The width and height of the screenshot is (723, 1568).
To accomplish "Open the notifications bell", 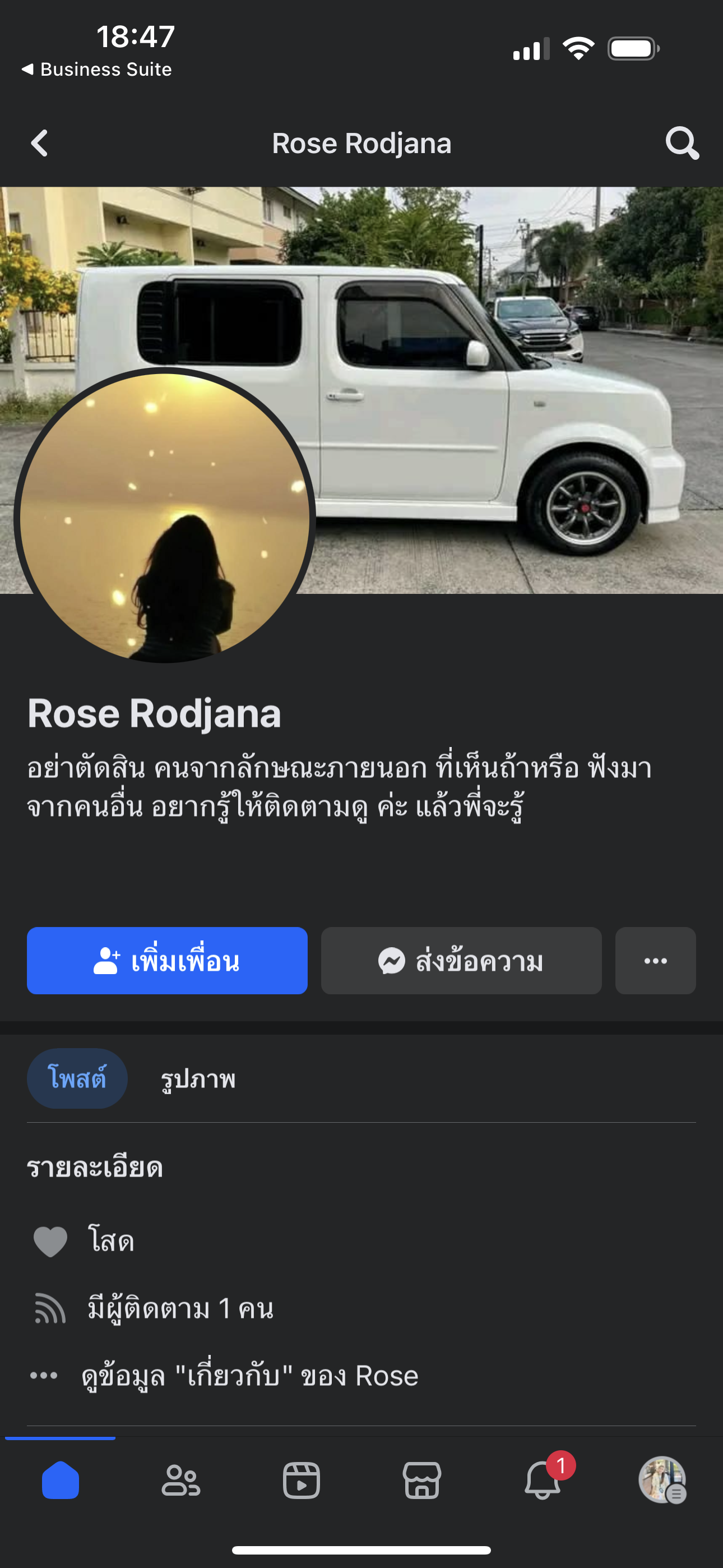I will click(543, 1480).
